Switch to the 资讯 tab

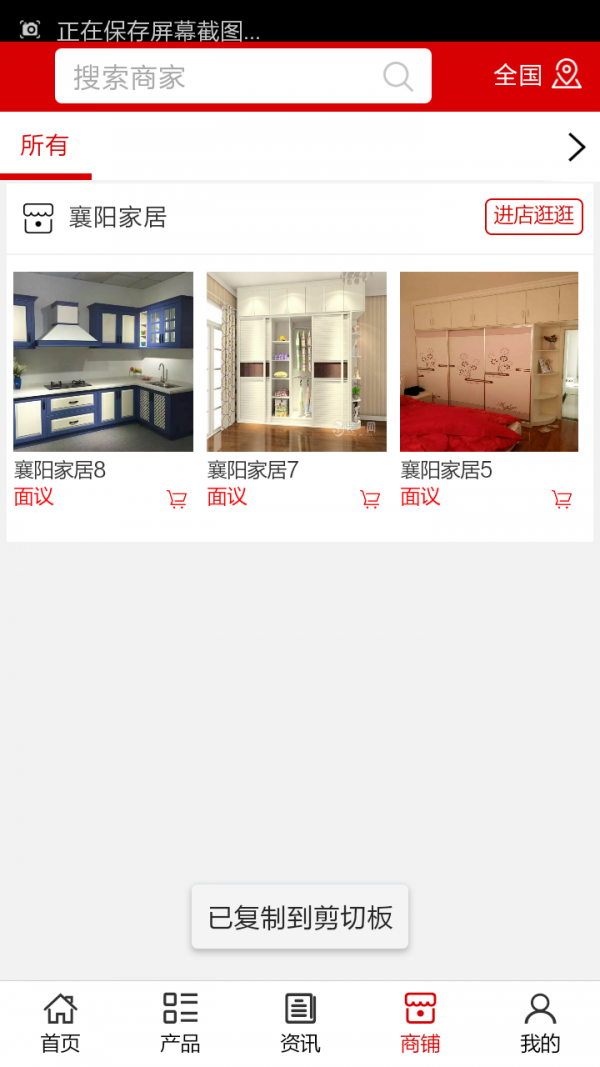point(300,1022)
